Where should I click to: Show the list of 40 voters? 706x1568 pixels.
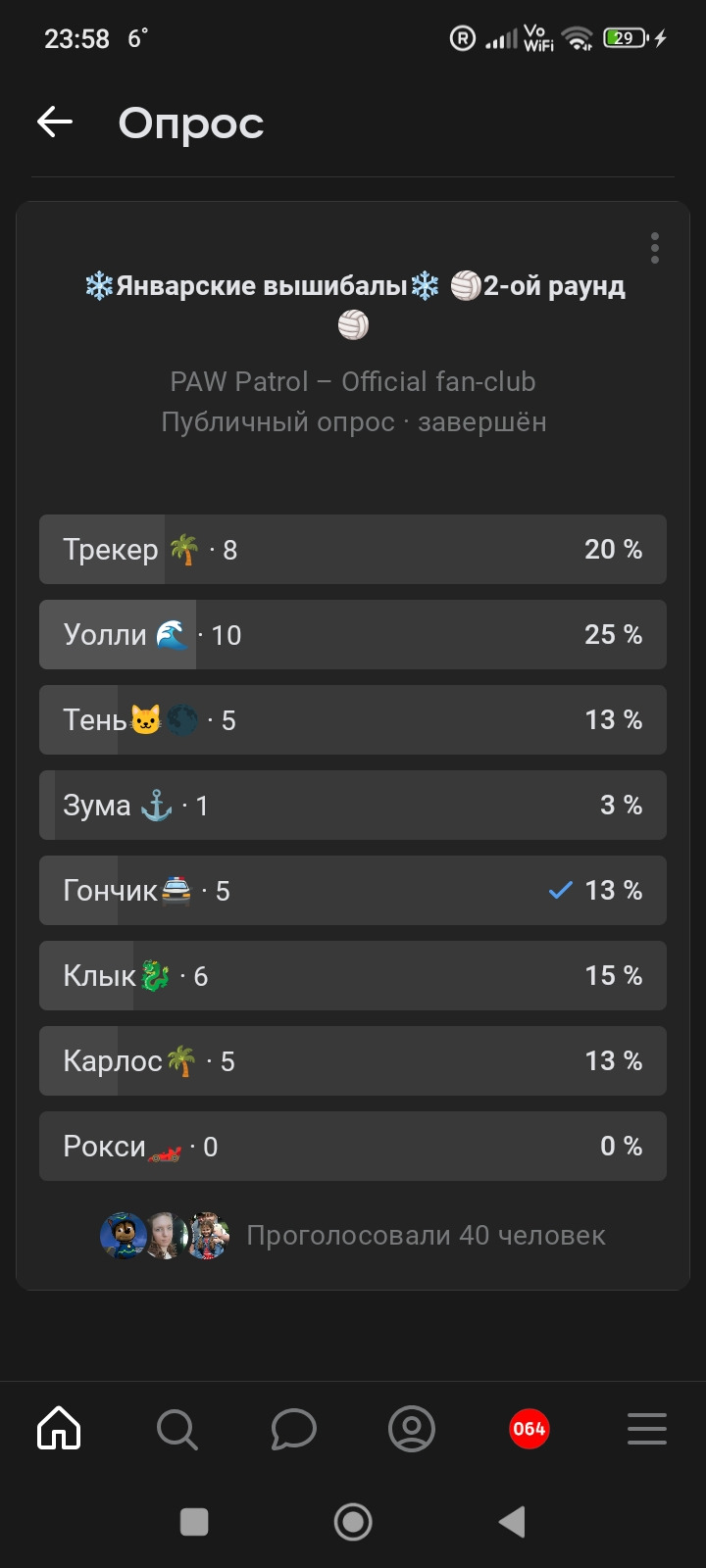425,1236
